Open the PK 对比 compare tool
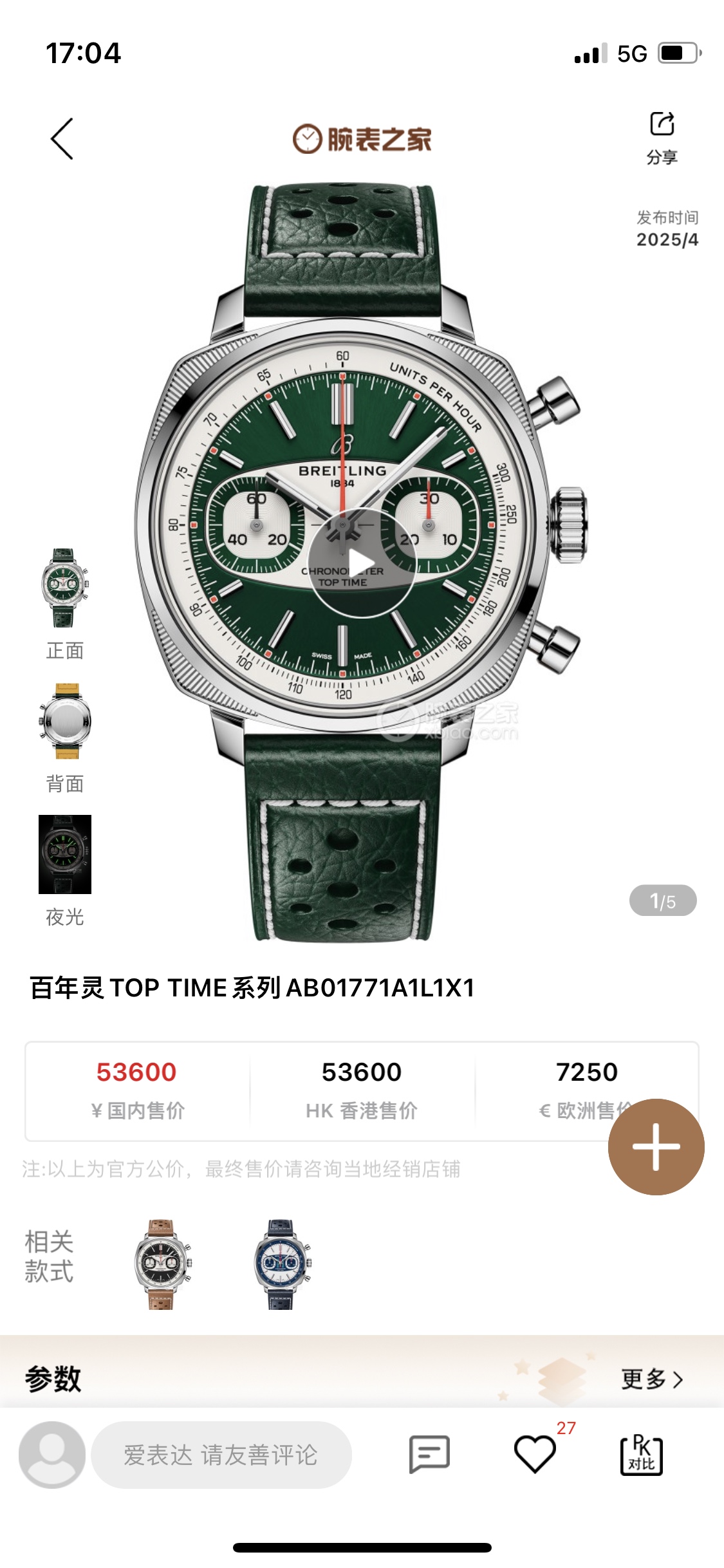This screenshot has height=1568, width=724. tap(641, 1454)
